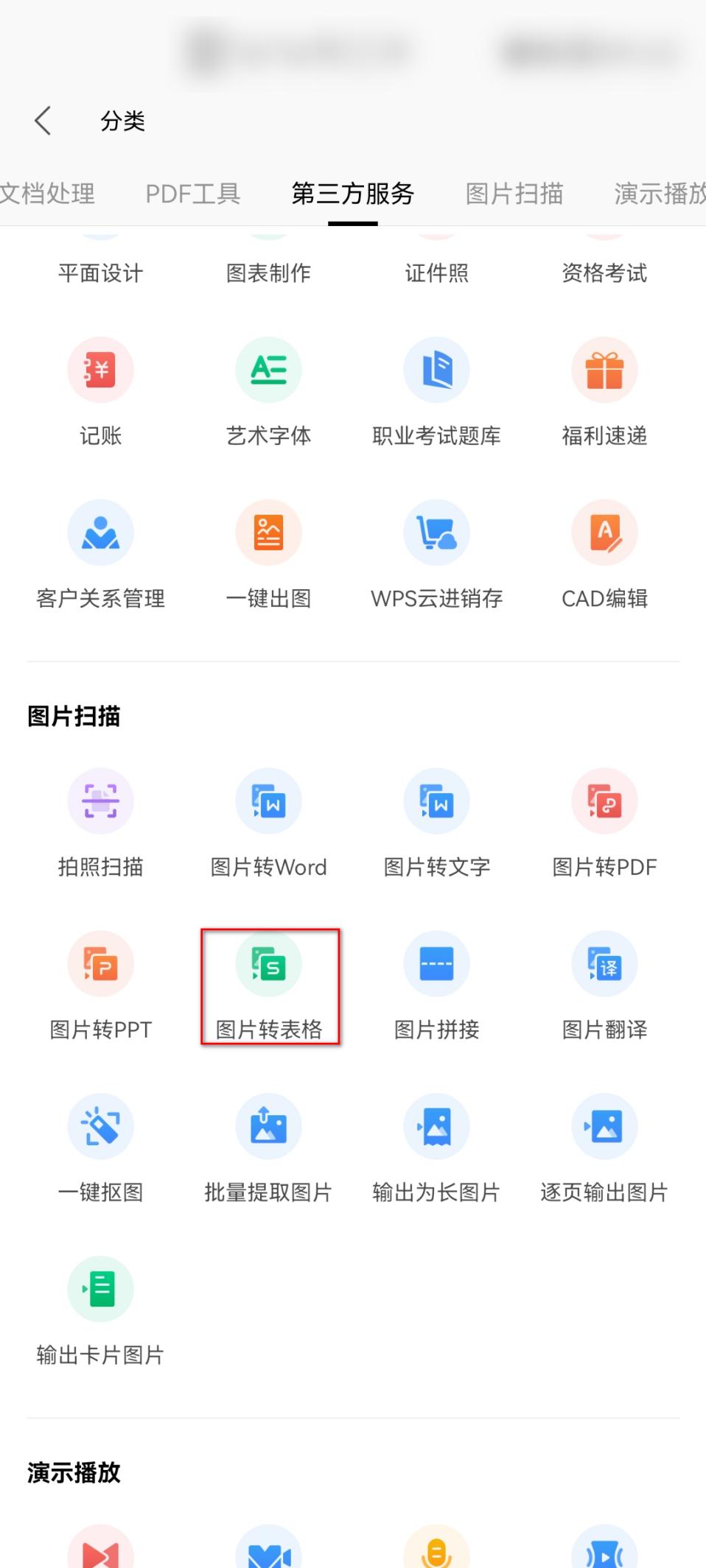Go back from the 分类 page
This screenshot has height=1568, width=706.
pos(43,120)
